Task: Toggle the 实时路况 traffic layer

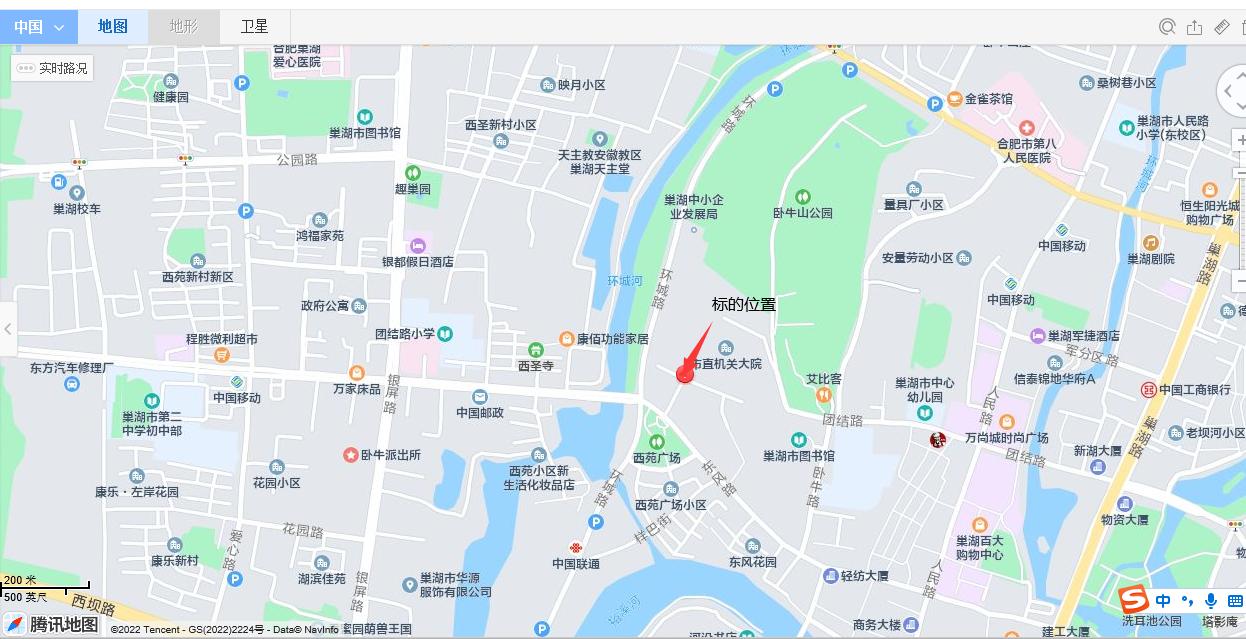Action: pyautogui.click(x=53, y=68)
